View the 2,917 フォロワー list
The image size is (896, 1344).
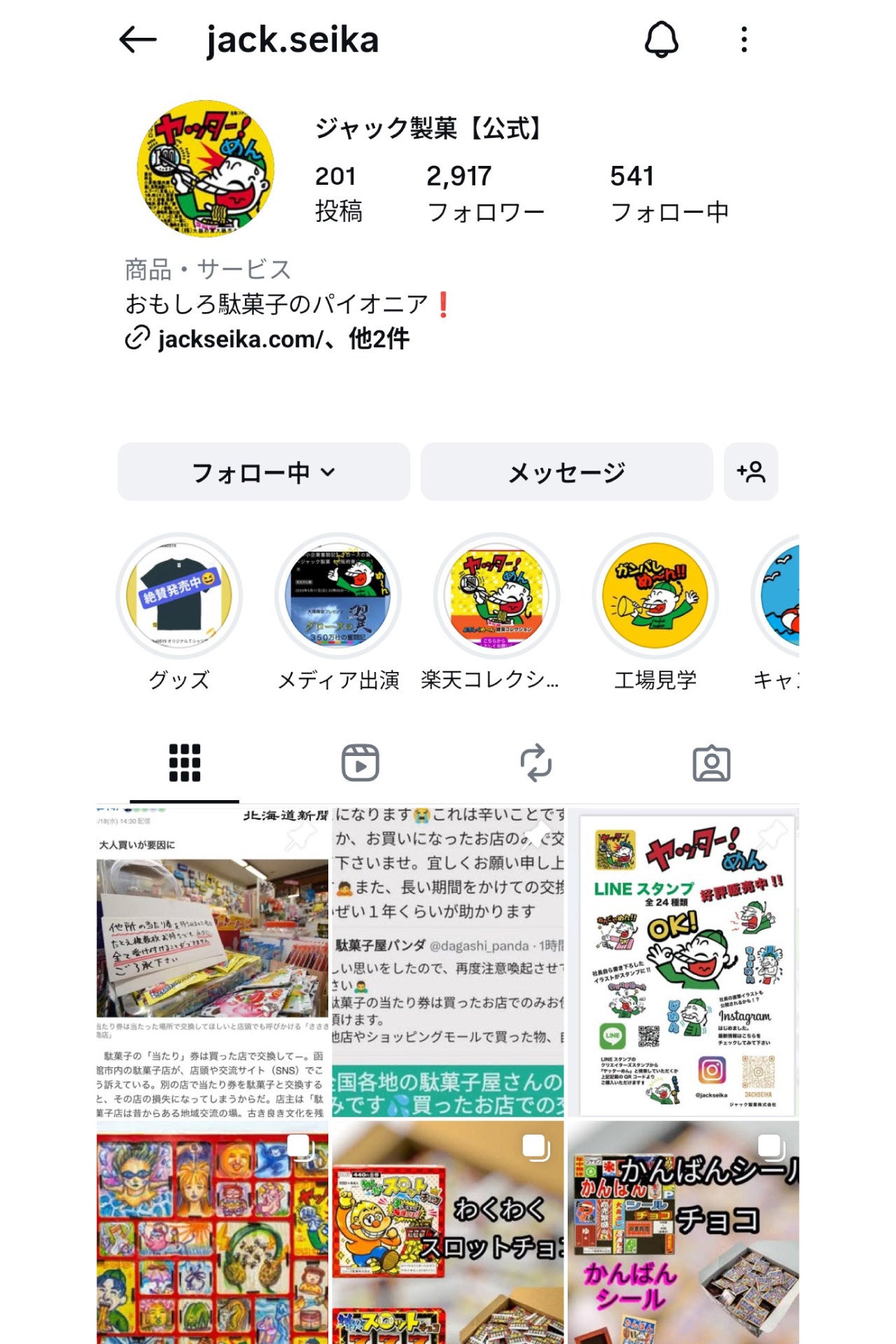click(x=485, y=193)
